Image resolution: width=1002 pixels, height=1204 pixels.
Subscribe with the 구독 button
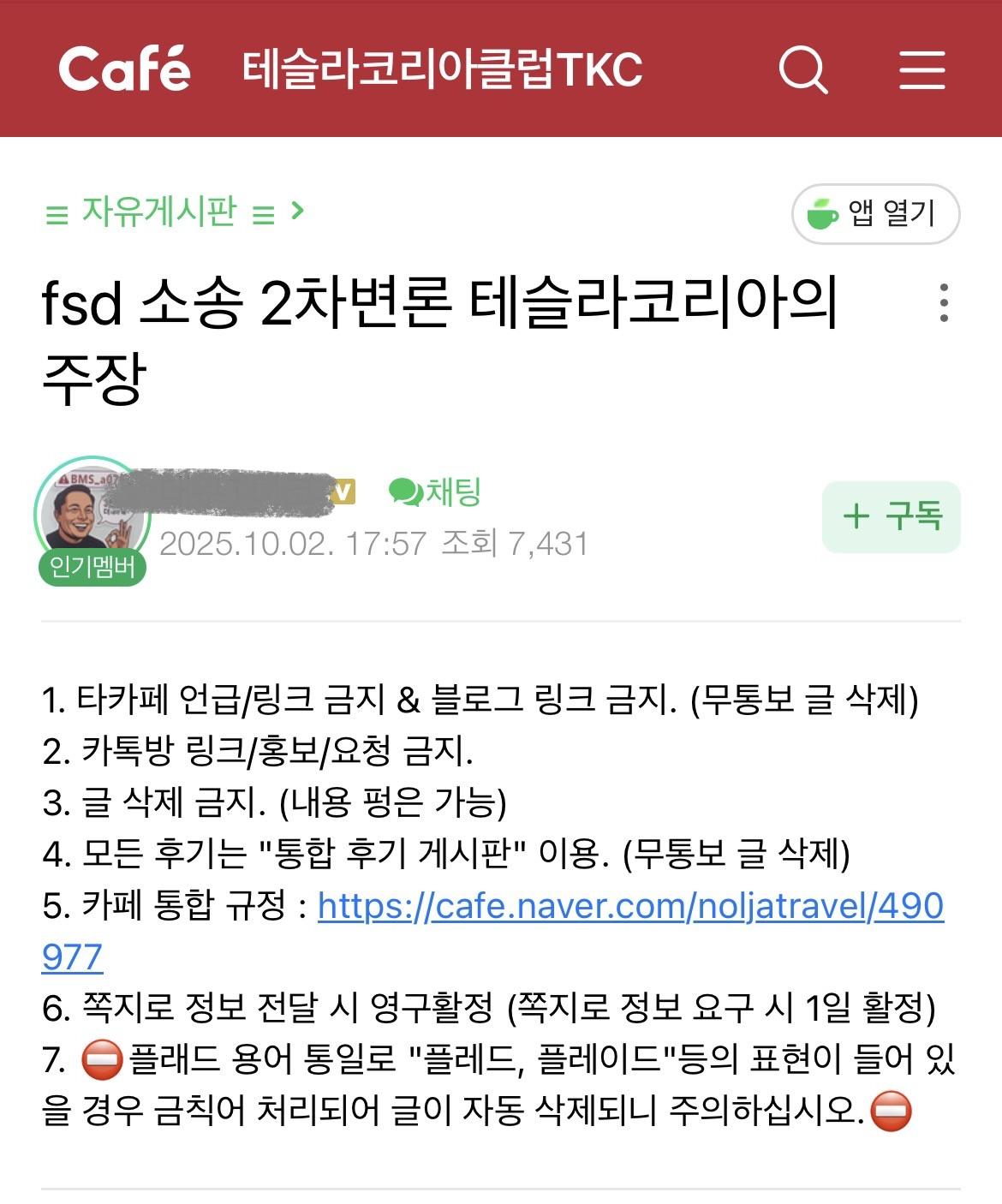click(x=891, y=516)
